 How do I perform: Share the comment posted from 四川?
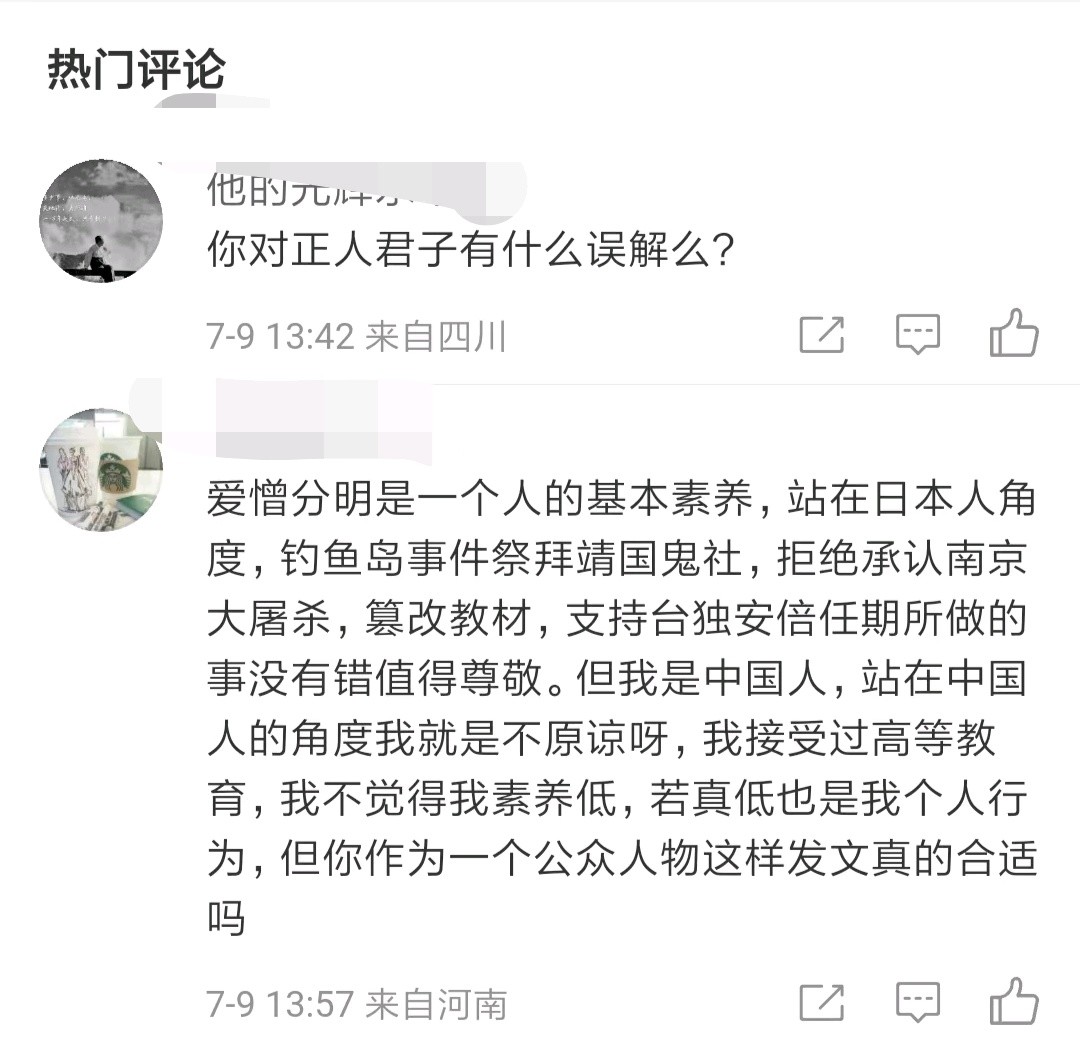click(x=822, y=335)
